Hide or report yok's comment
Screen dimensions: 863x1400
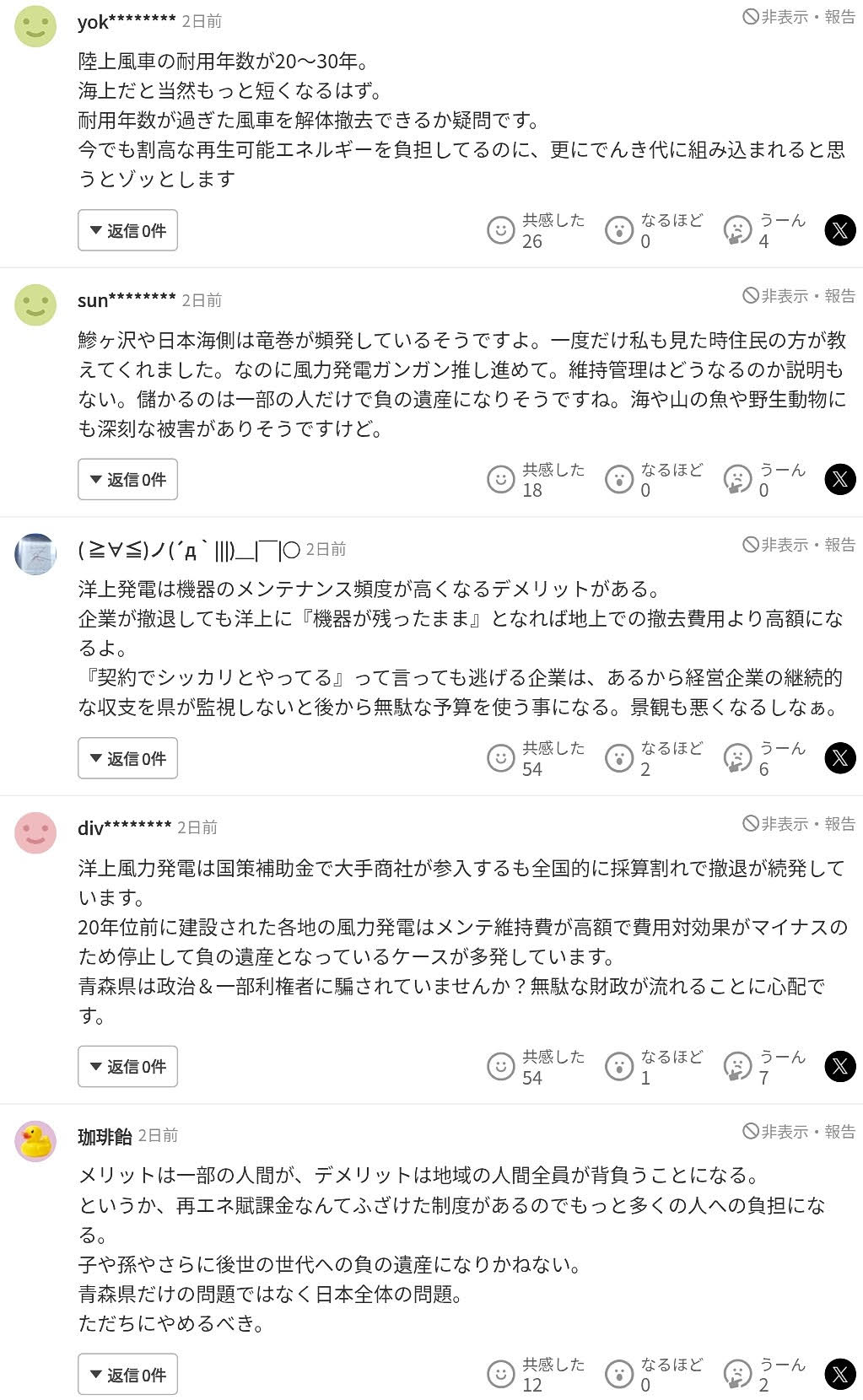click(798, 17)
